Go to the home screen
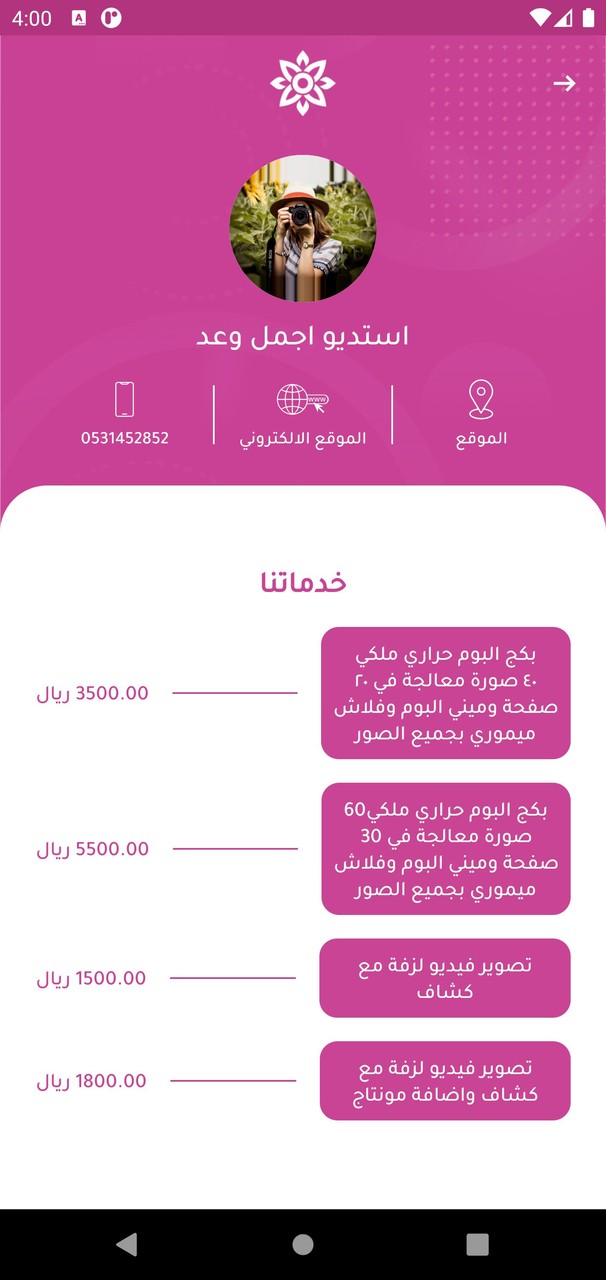 [303, 1244]
